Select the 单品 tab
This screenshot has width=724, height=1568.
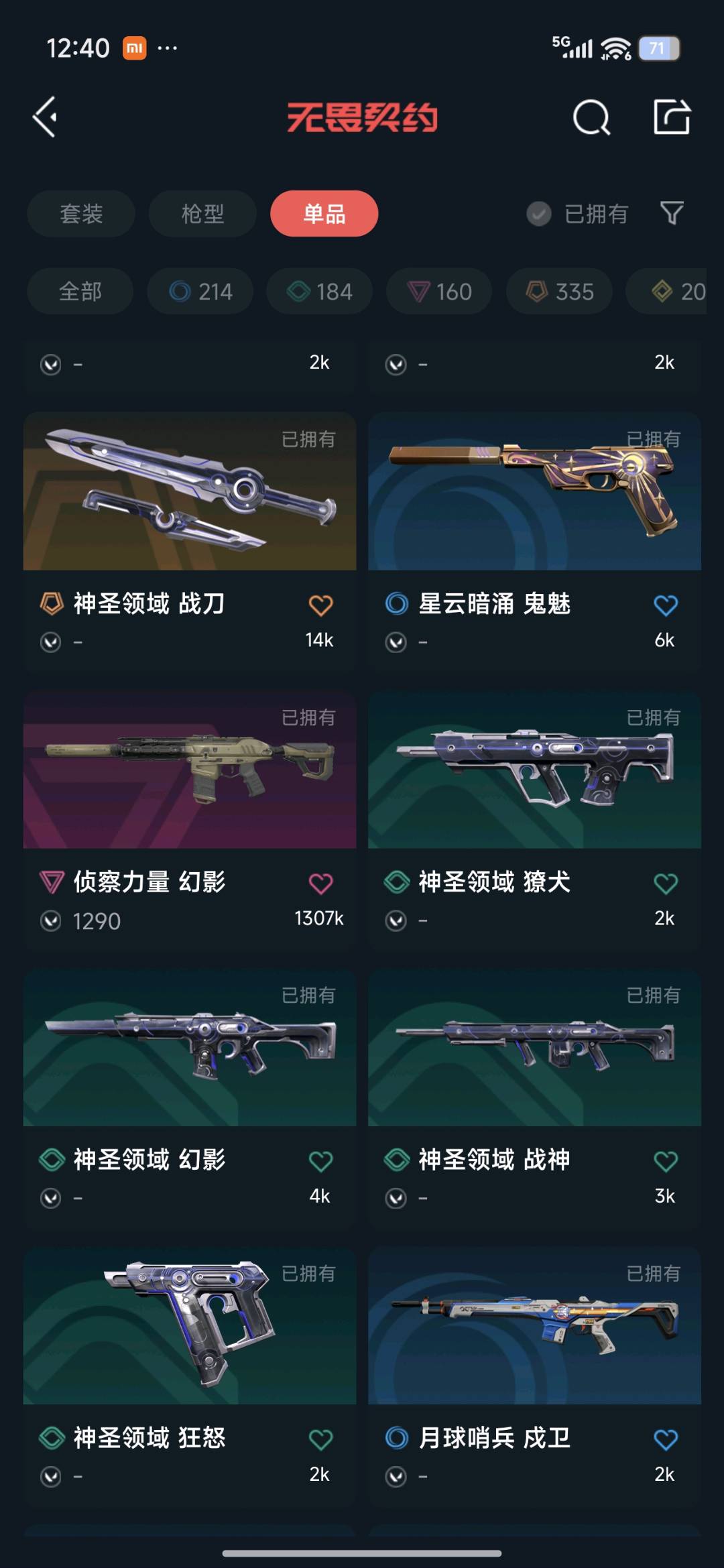pos(324,214)
